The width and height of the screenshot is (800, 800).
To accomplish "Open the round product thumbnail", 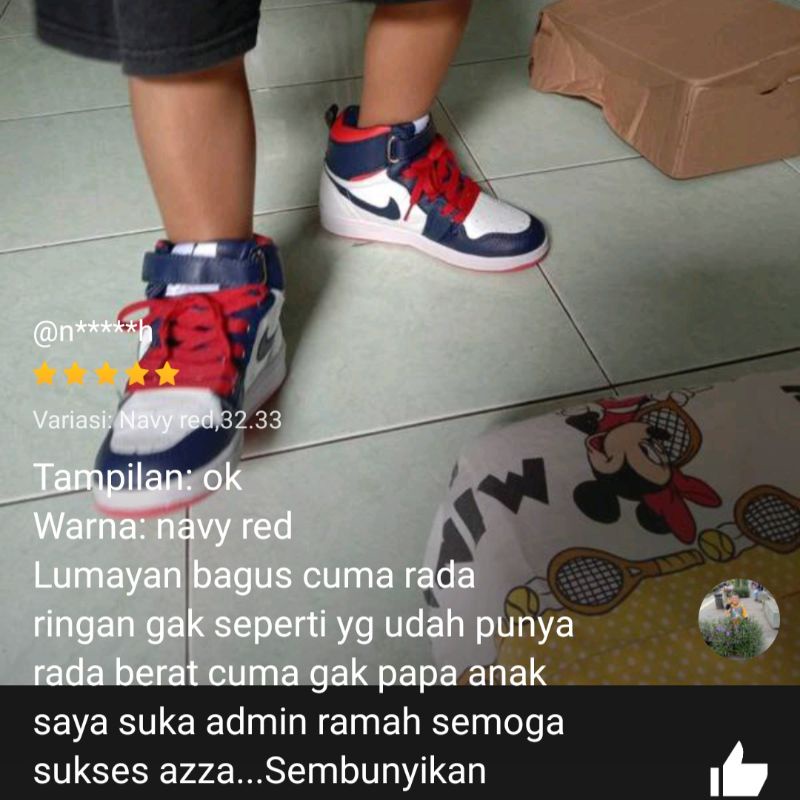I will pyautogui.click(x=738, y=618).
